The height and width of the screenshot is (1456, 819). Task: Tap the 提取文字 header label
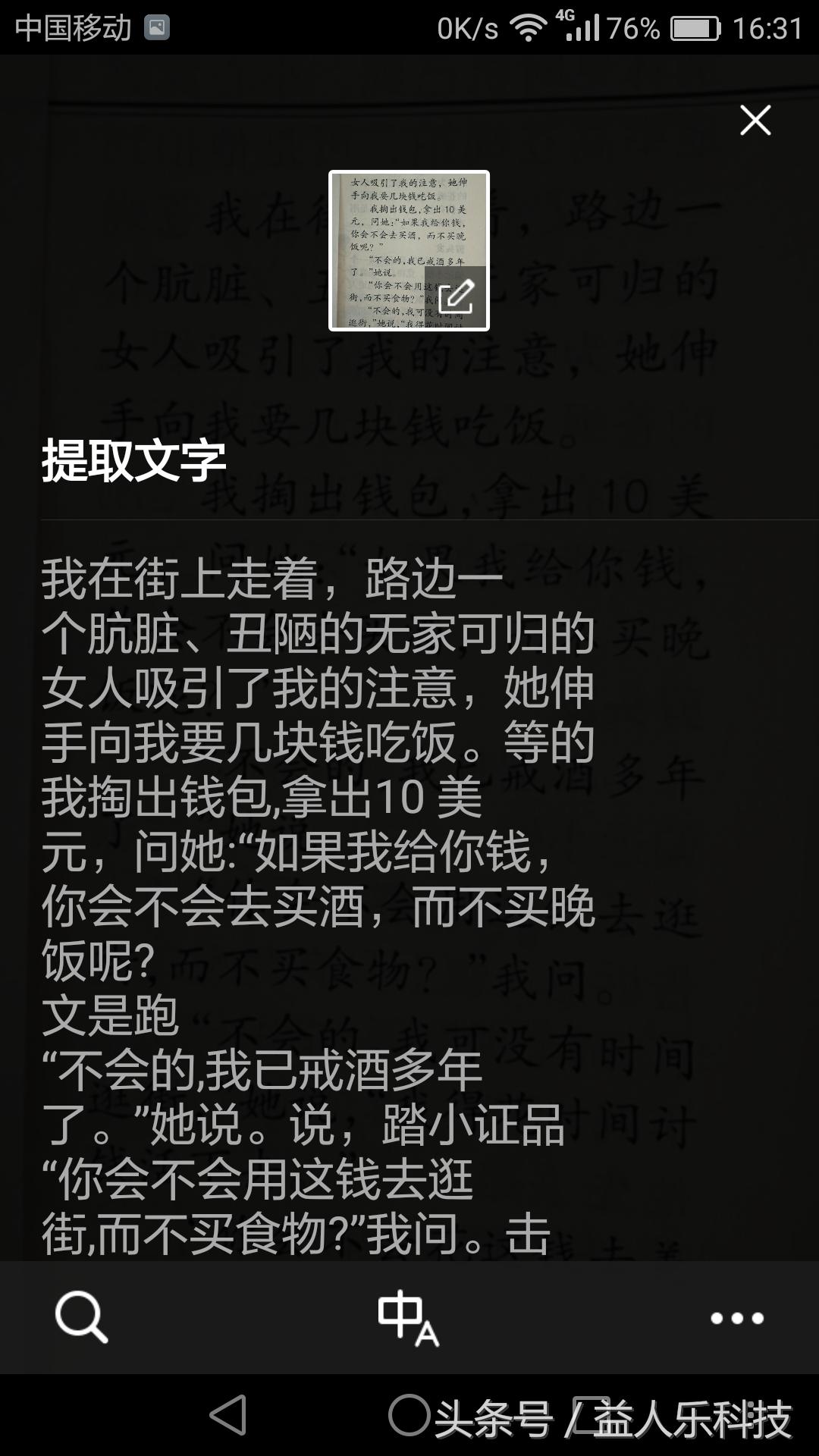click(134, 456)
